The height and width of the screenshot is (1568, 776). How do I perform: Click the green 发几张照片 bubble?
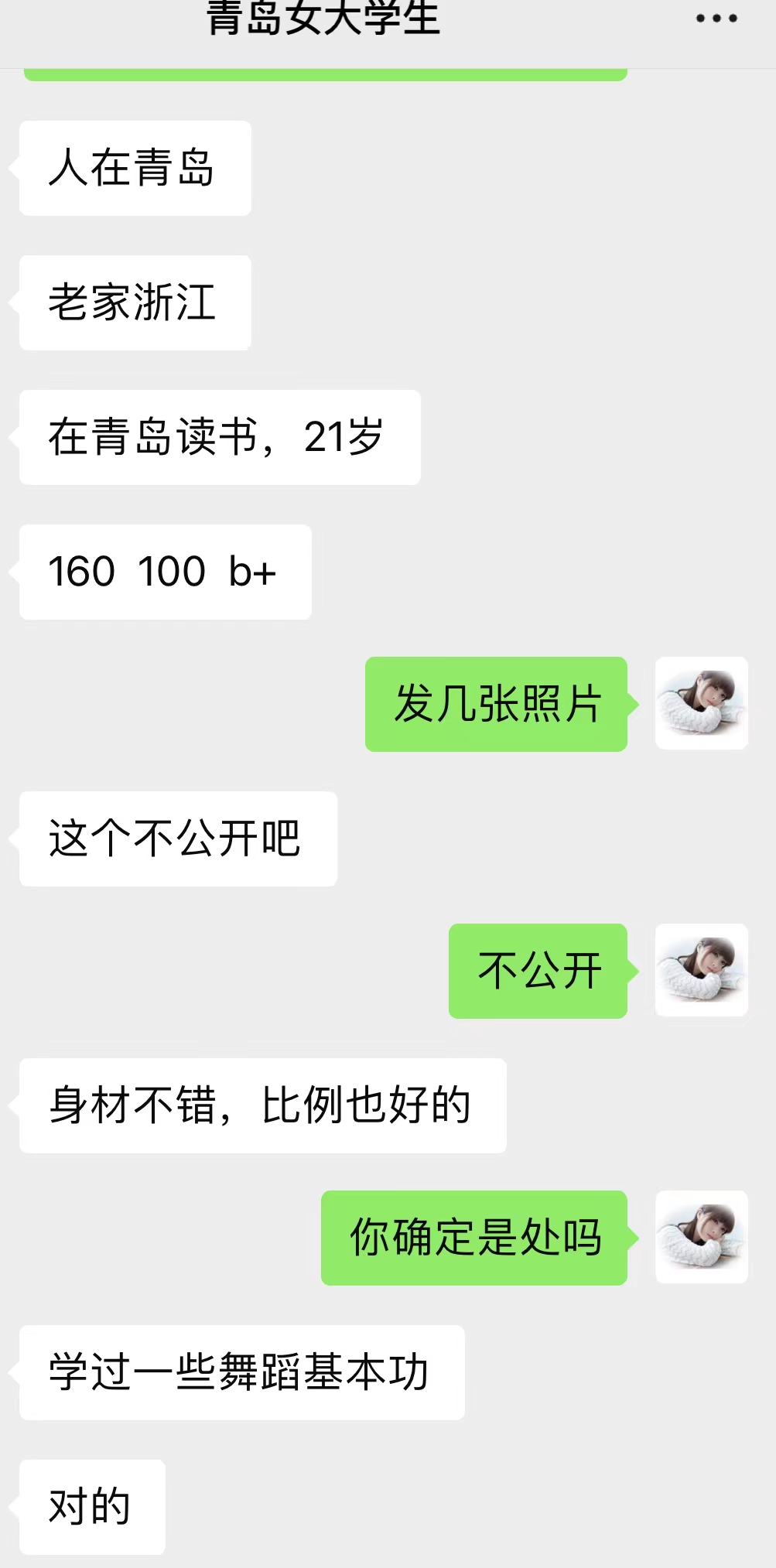pyautogui.click(x=495, y=702)
